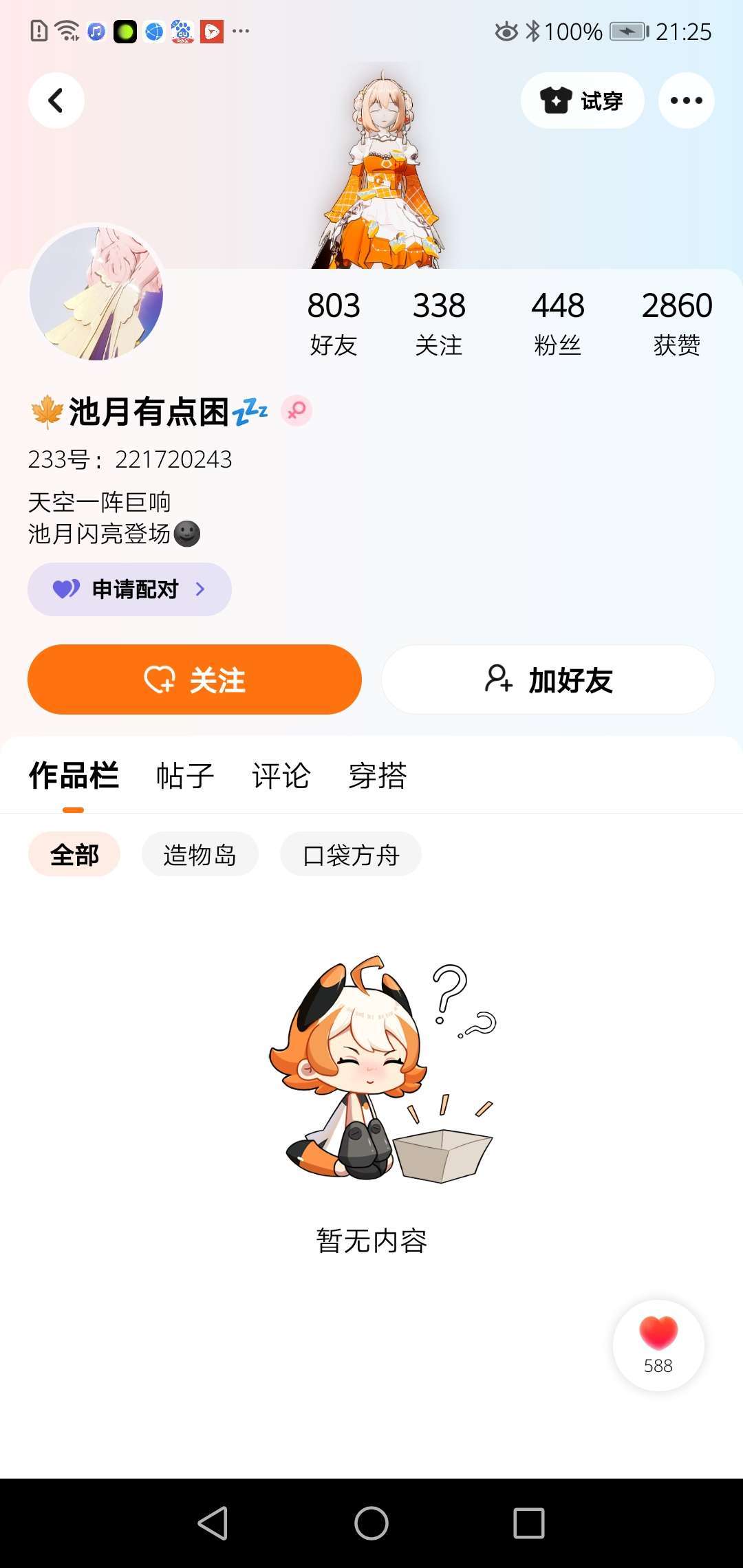
Task: Select the 全部 filter chip
Action: click(74, 854)
